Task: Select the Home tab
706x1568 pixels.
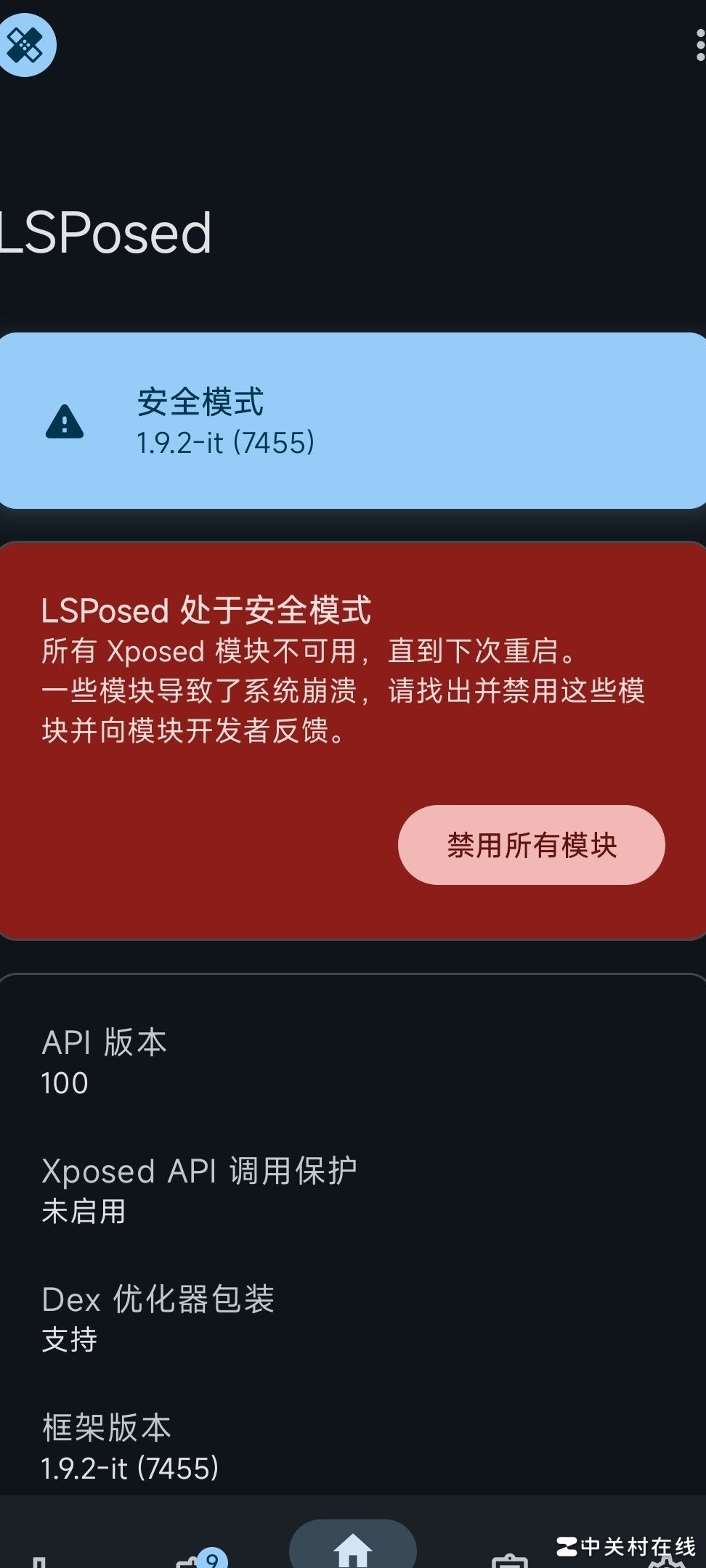Action: [x=353, y=1549]
